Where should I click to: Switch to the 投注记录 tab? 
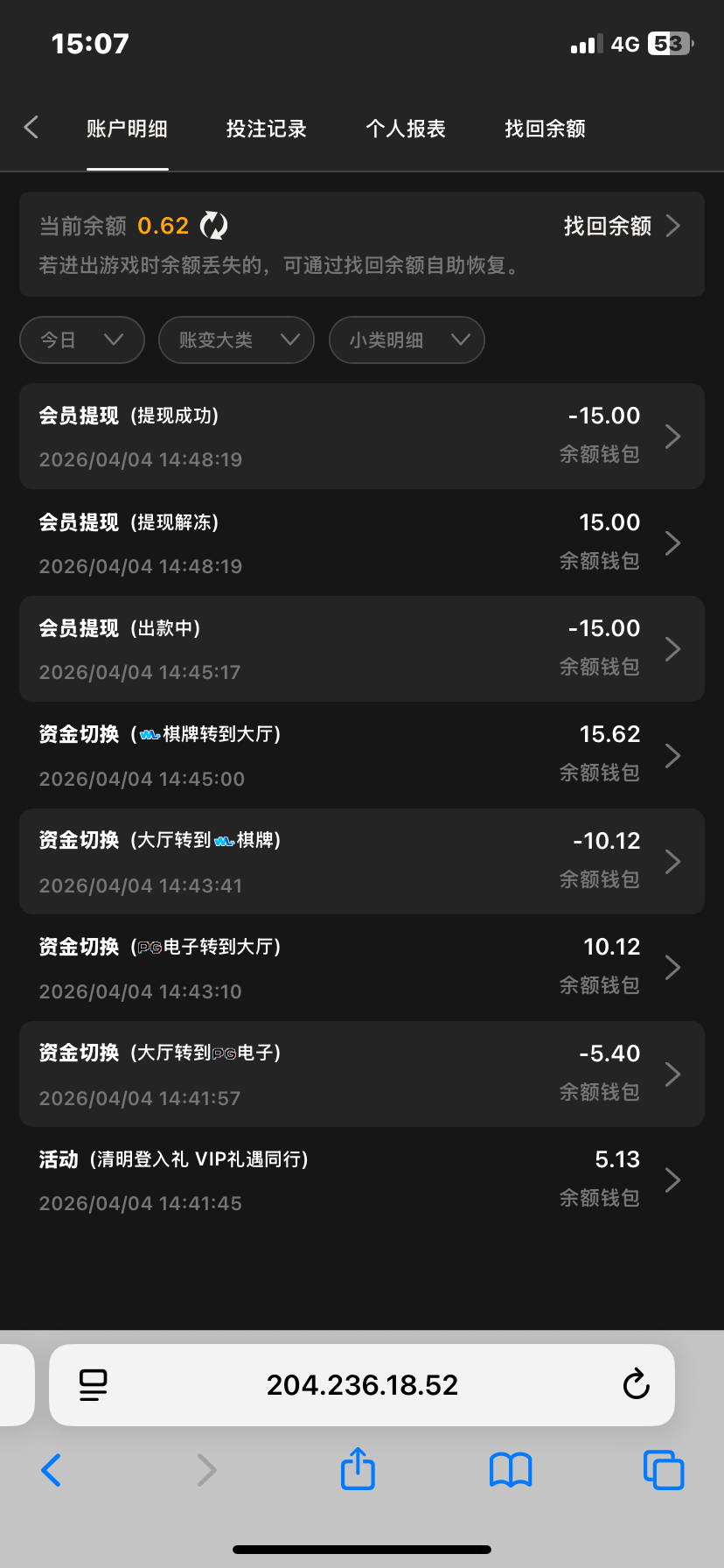(266, 129)
